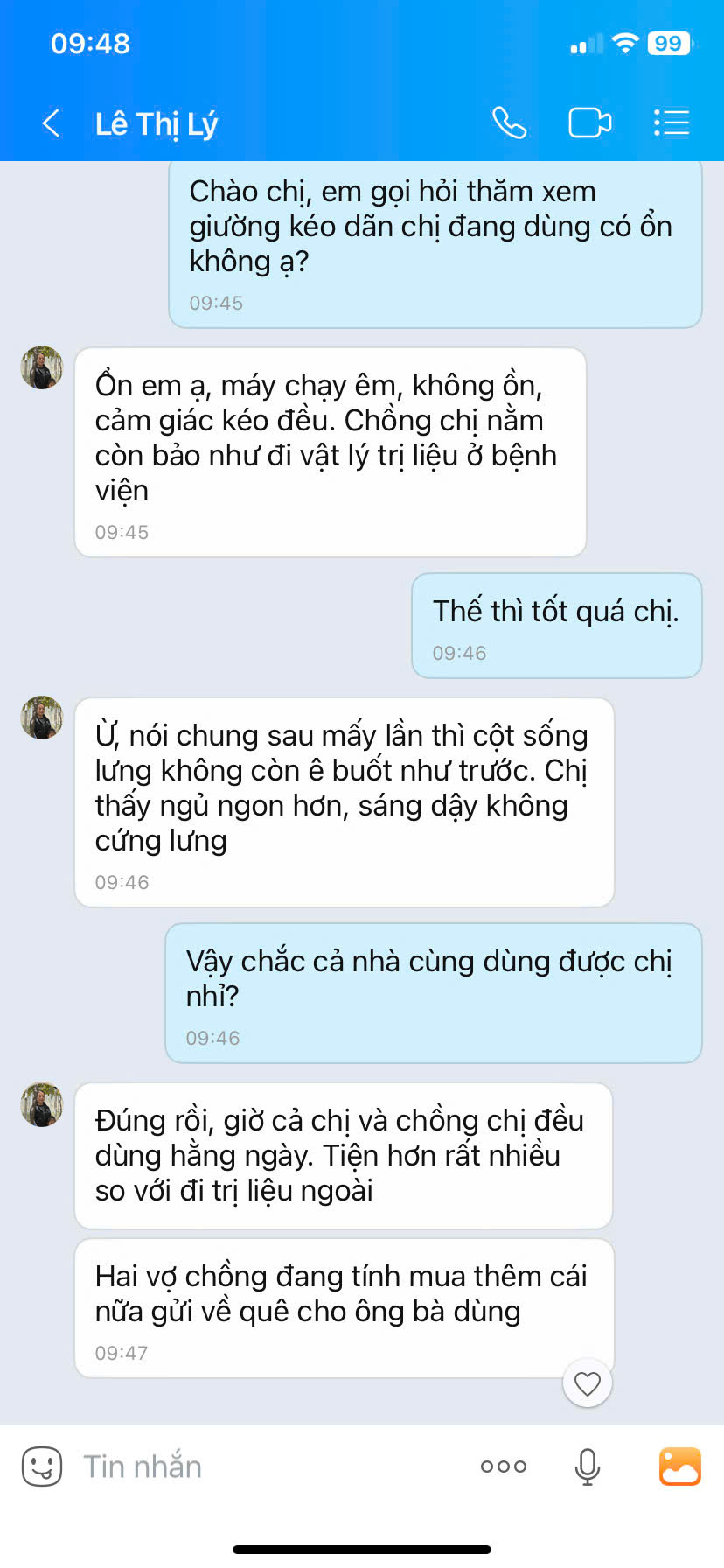Start a video call with Lê Thị Lý

point(589,123)
